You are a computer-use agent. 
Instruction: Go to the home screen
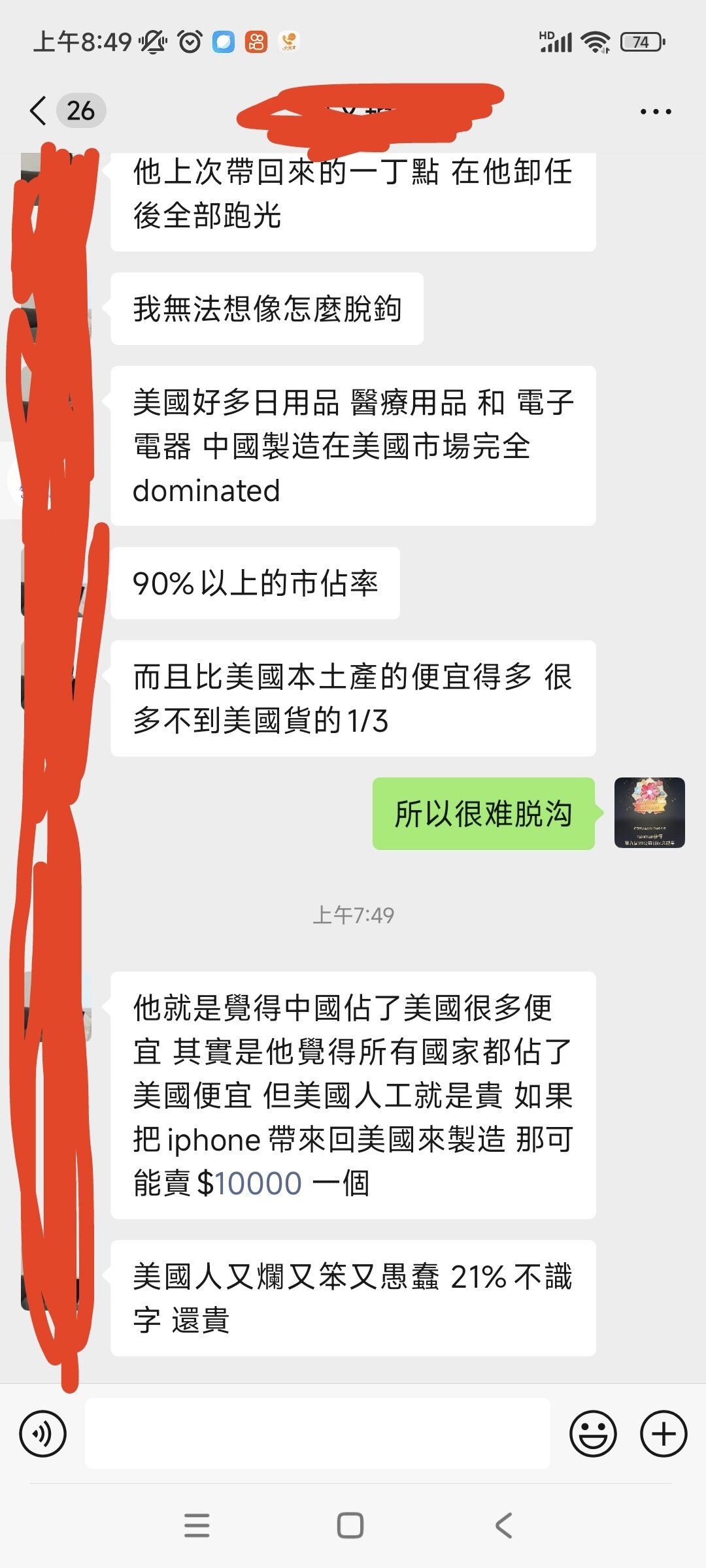pyautogui.click(x=350, y=1526)
